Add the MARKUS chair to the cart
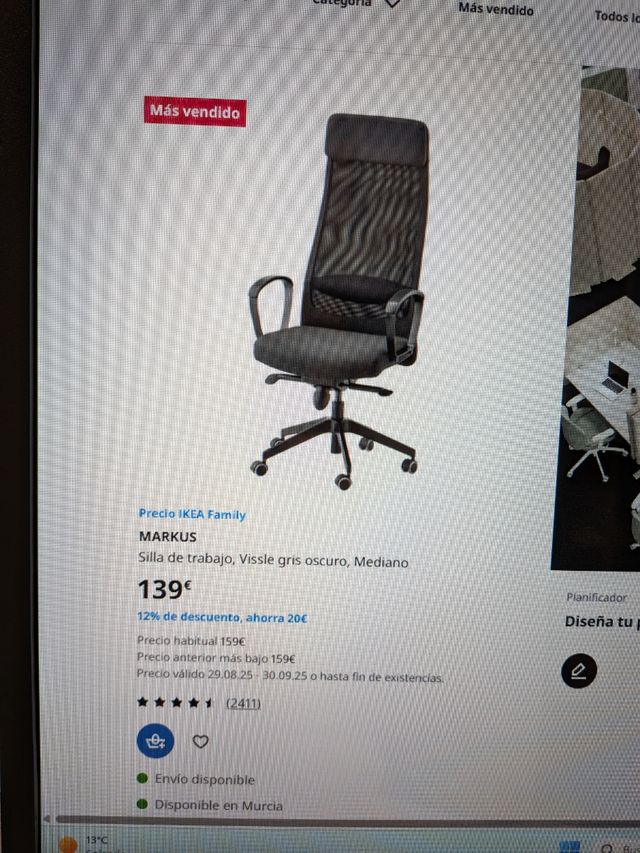 (x=155, y=741)
